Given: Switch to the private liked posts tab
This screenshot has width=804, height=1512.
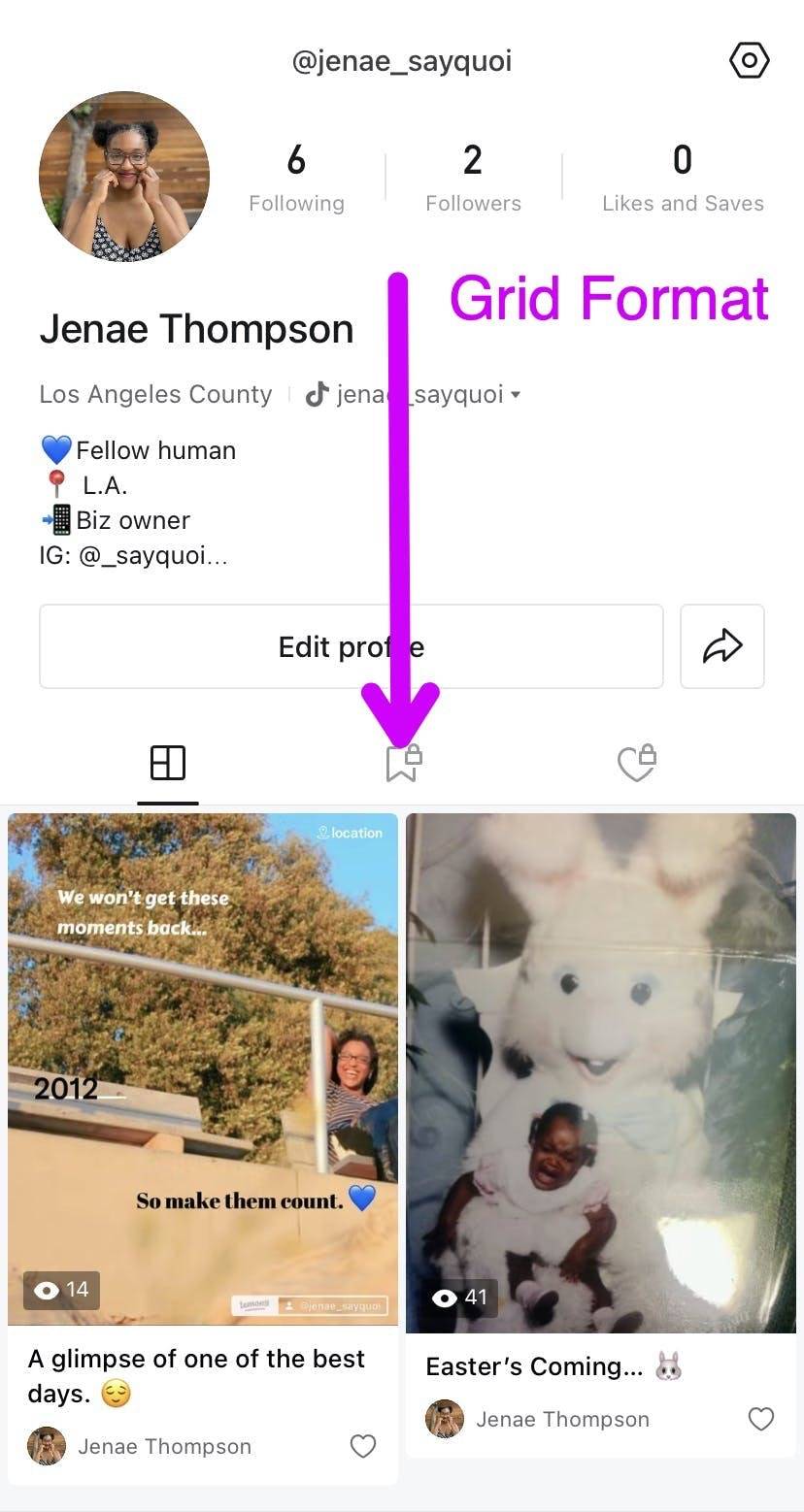Looking at the screenshot, I should [x=637, y=764].
